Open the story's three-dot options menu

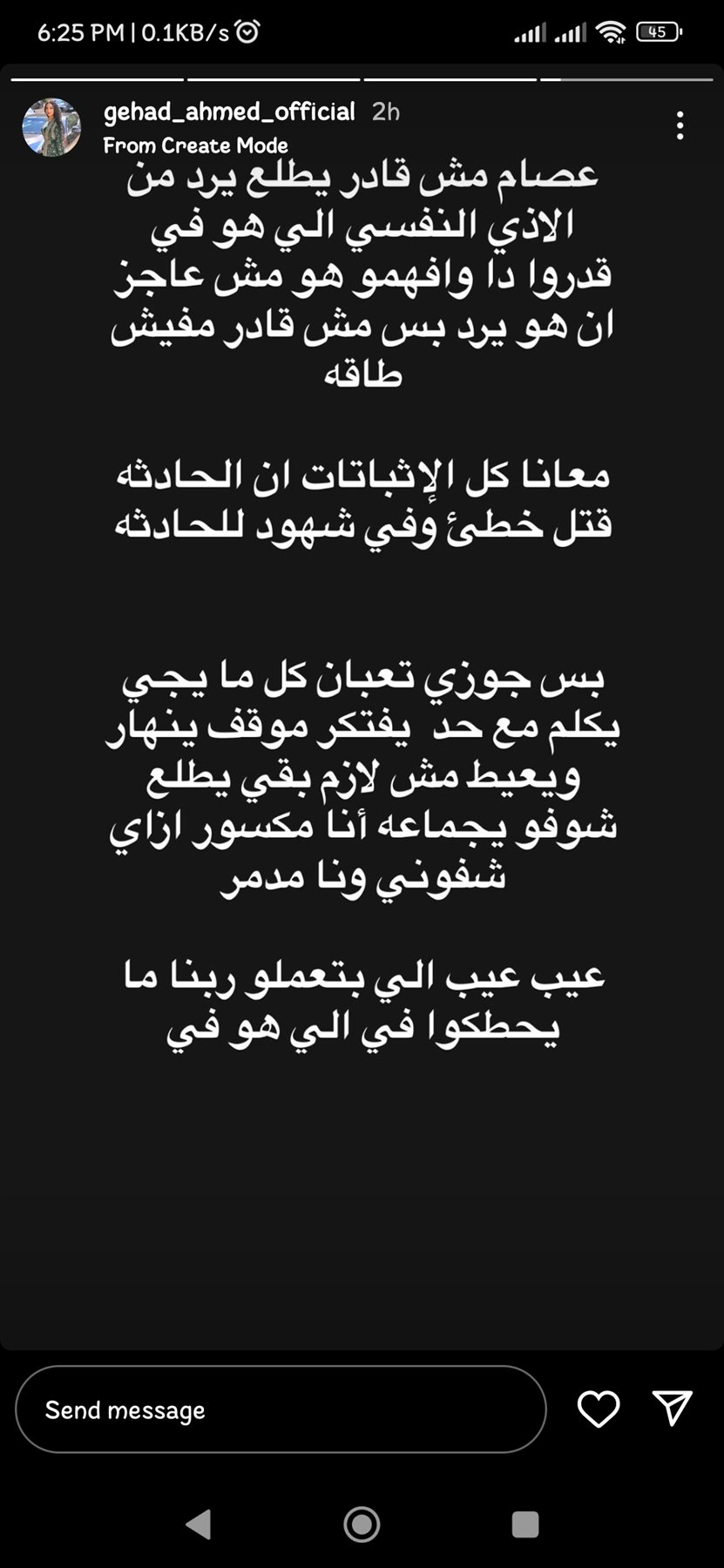coord(680,125)
